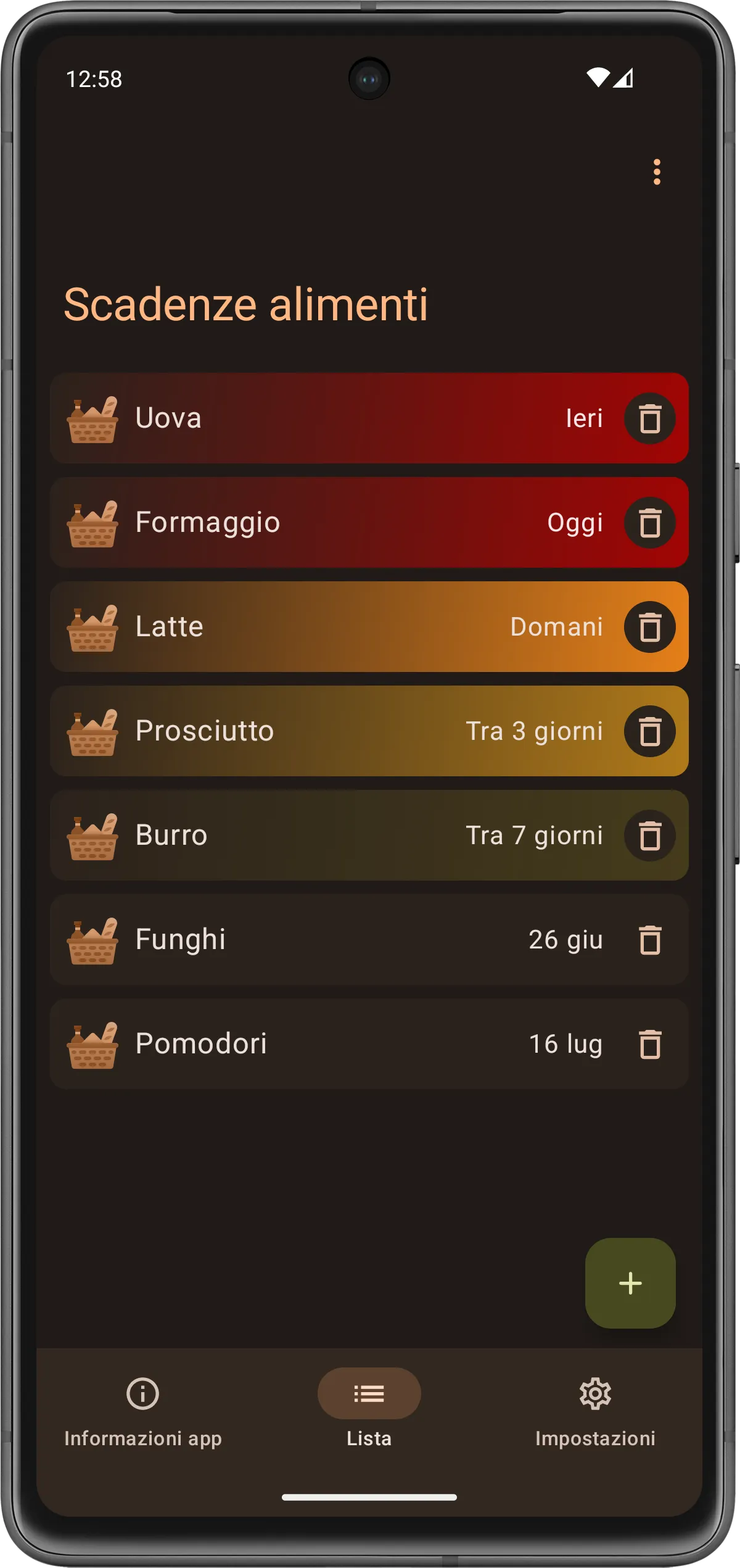This screenshot has height=1568, width=740.
Task: Trash the Pomodori entry
Action: [x=649, y=1044]
